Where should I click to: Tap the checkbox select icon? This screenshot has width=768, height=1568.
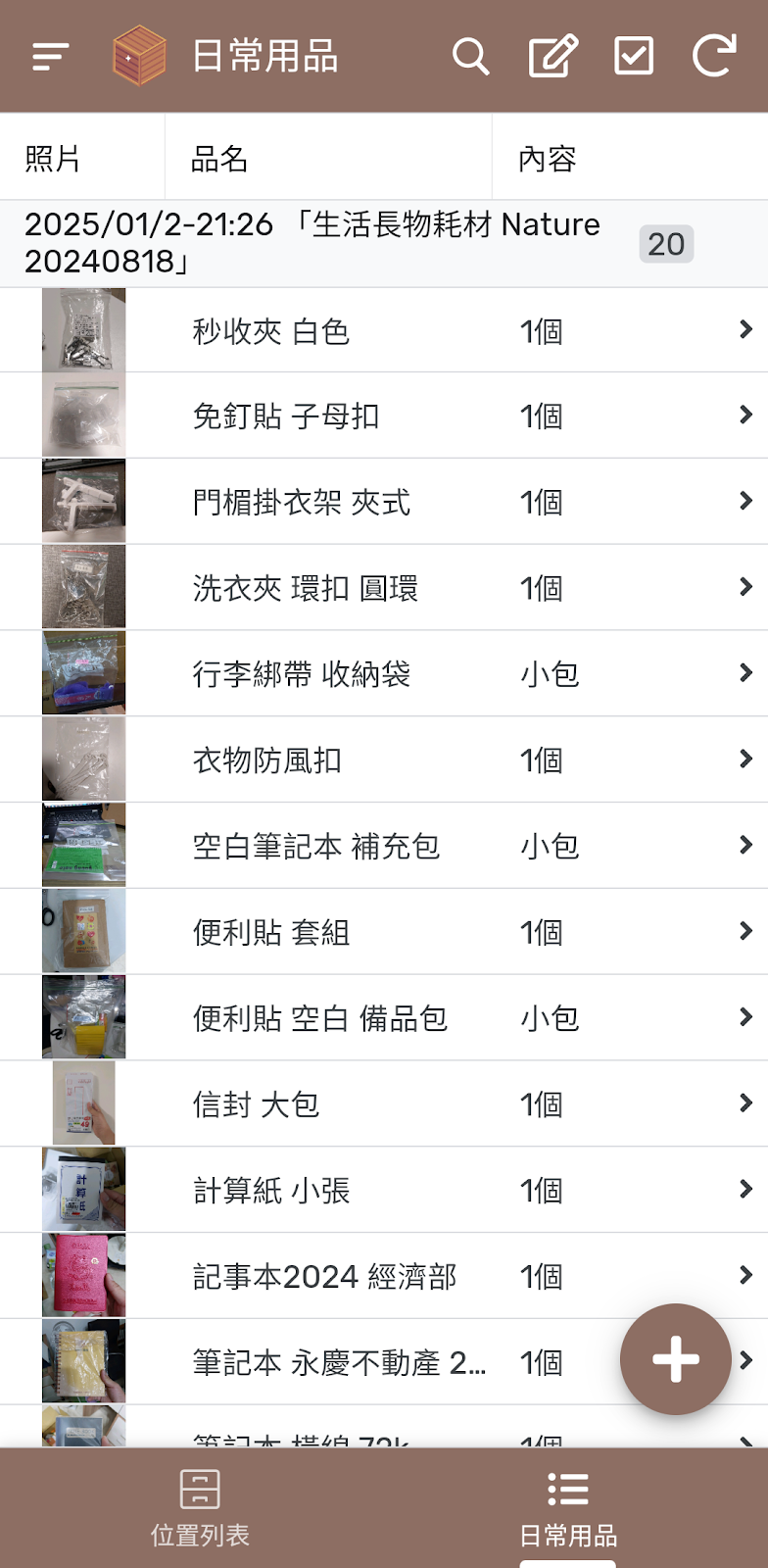pos(634,56)
